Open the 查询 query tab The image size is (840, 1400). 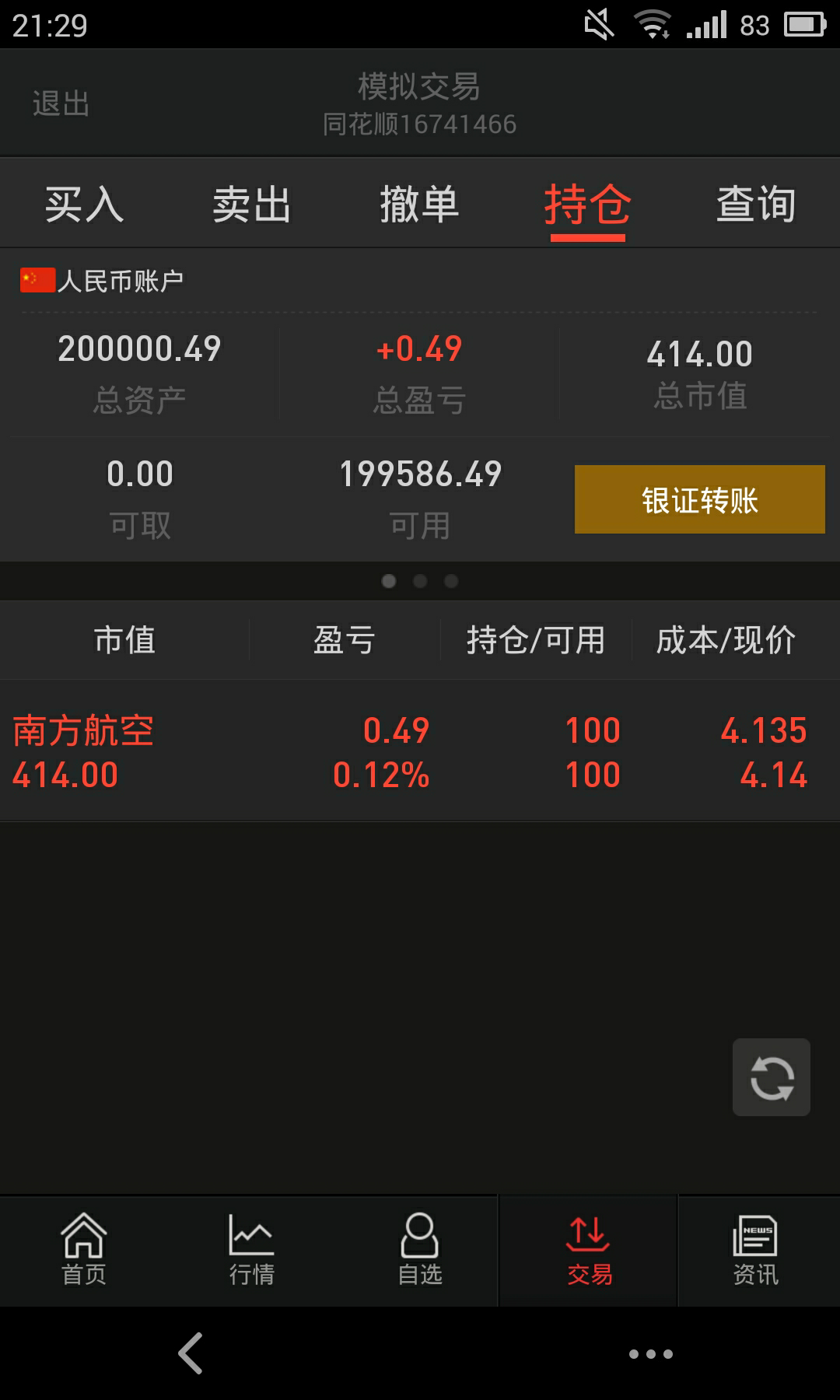tap(756, 204)
